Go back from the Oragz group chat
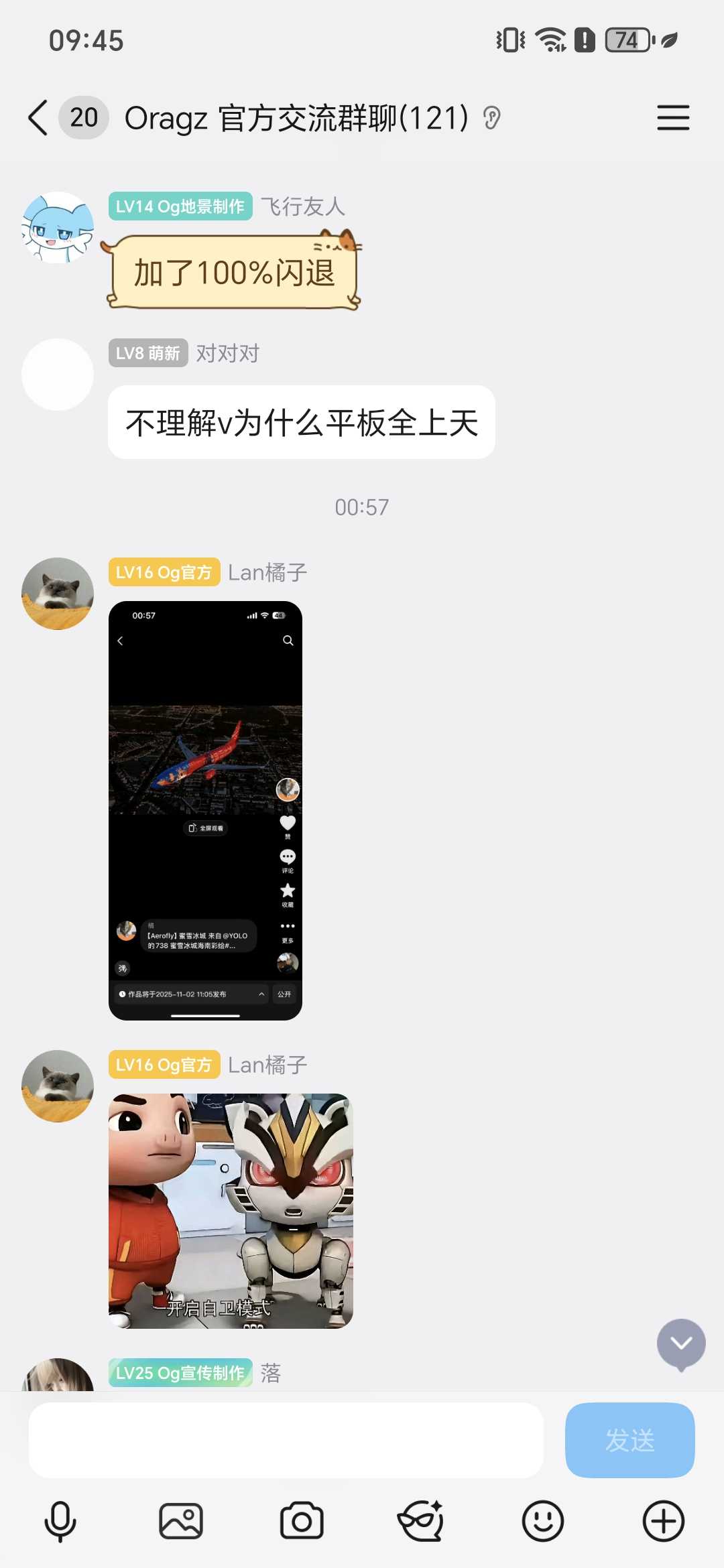 [38, 118]
